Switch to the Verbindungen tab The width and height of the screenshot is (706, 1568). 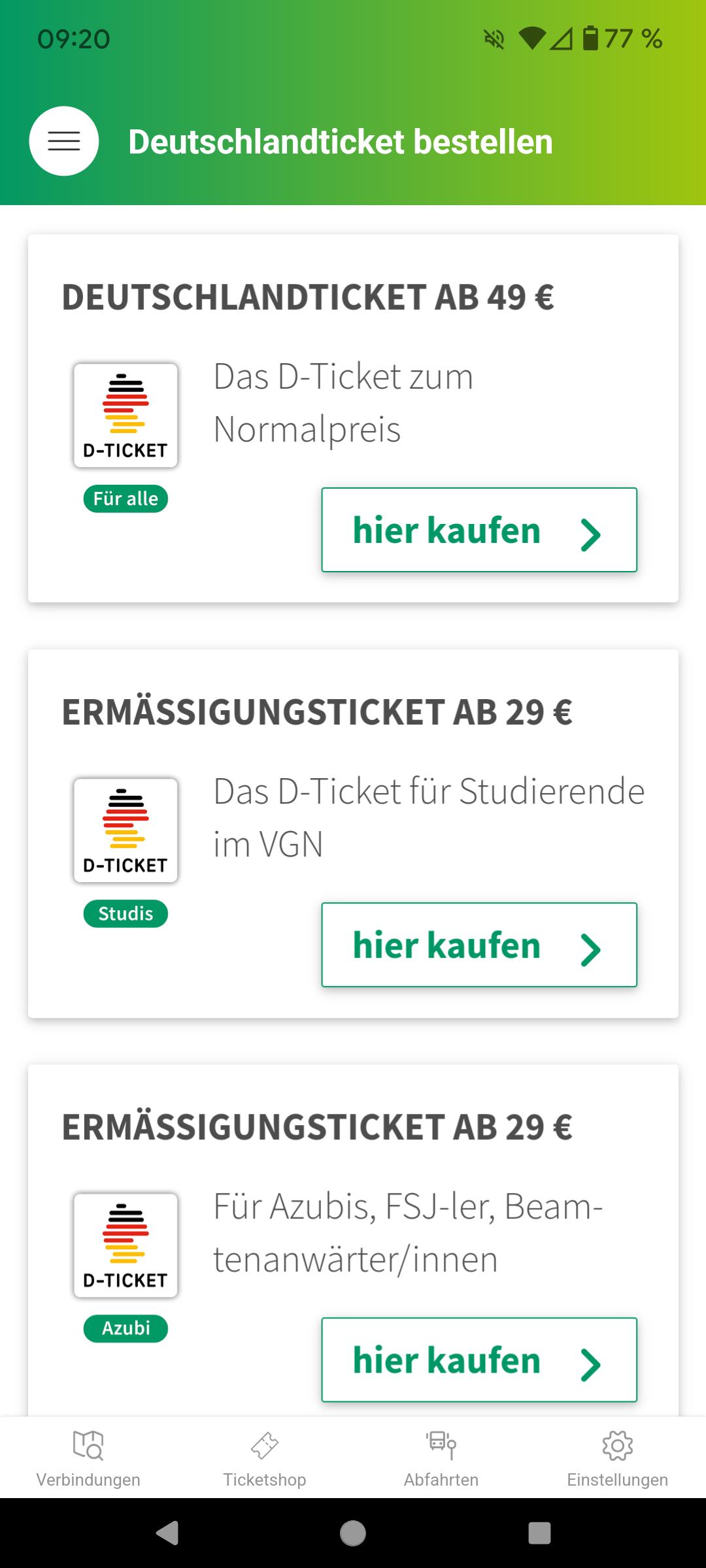tap(88, 1458)
